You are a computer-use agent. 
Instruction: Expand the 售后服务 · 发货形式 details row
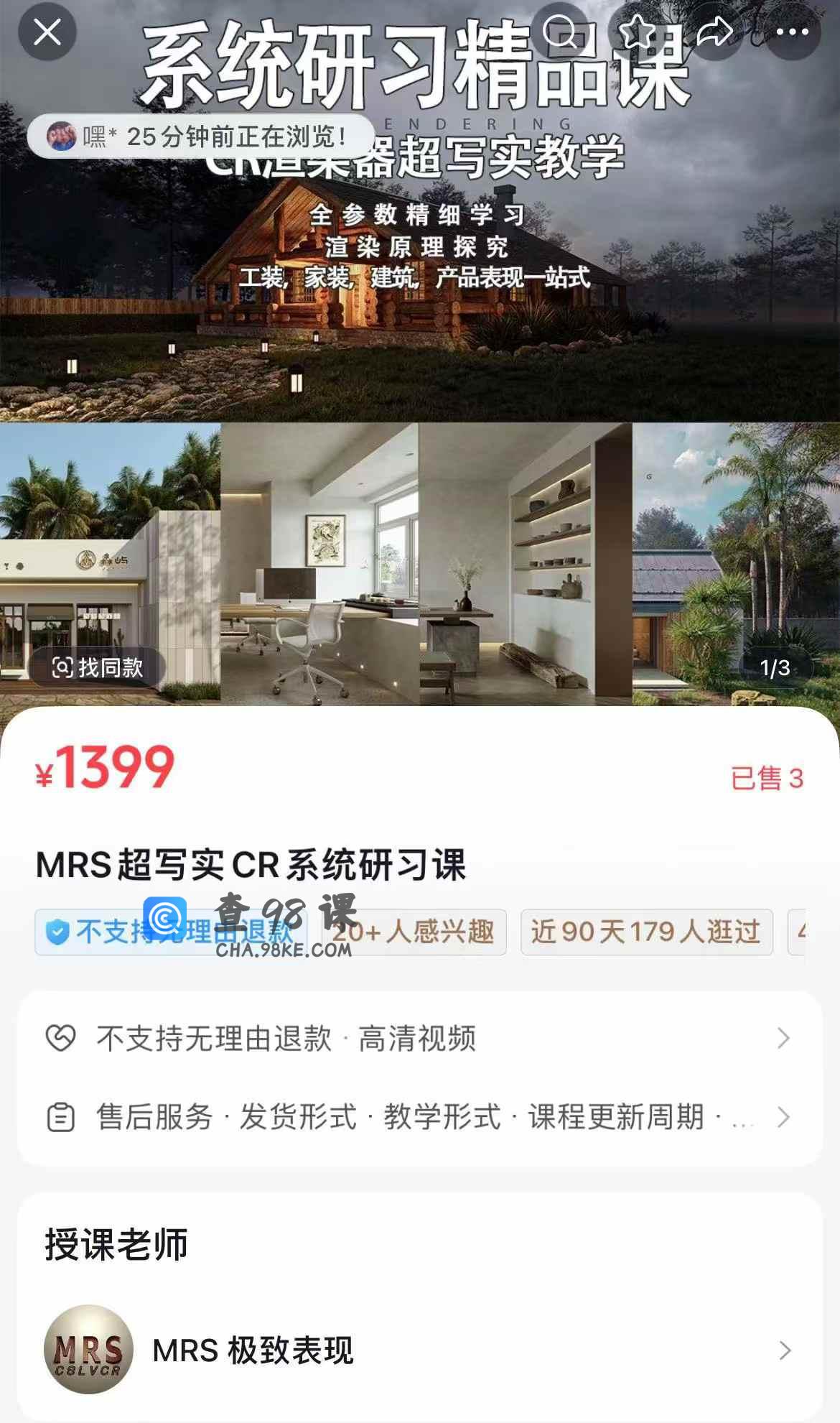pyautogui.click(x=419, y=1117)
